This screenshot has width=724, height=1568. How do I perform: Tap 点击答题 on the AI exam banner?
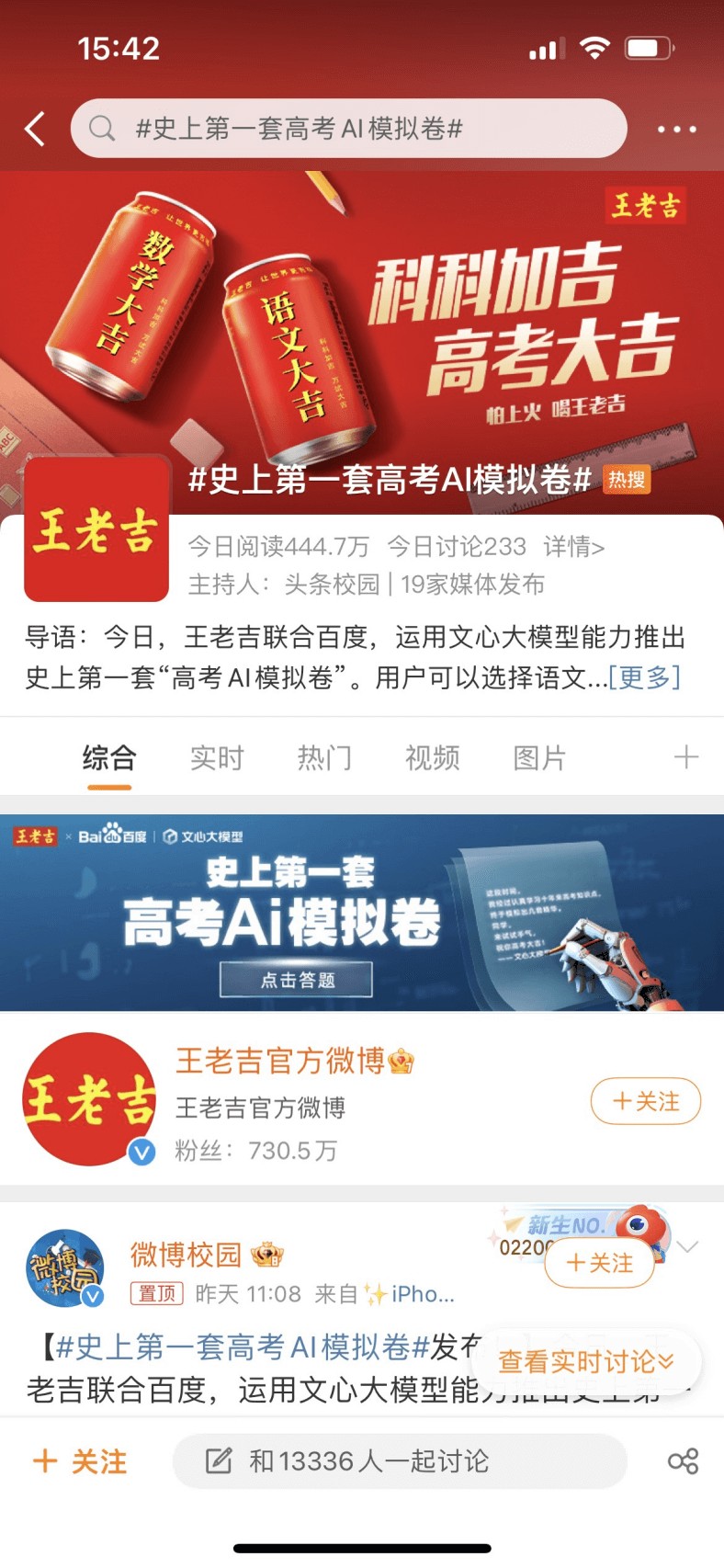[296, 980]
